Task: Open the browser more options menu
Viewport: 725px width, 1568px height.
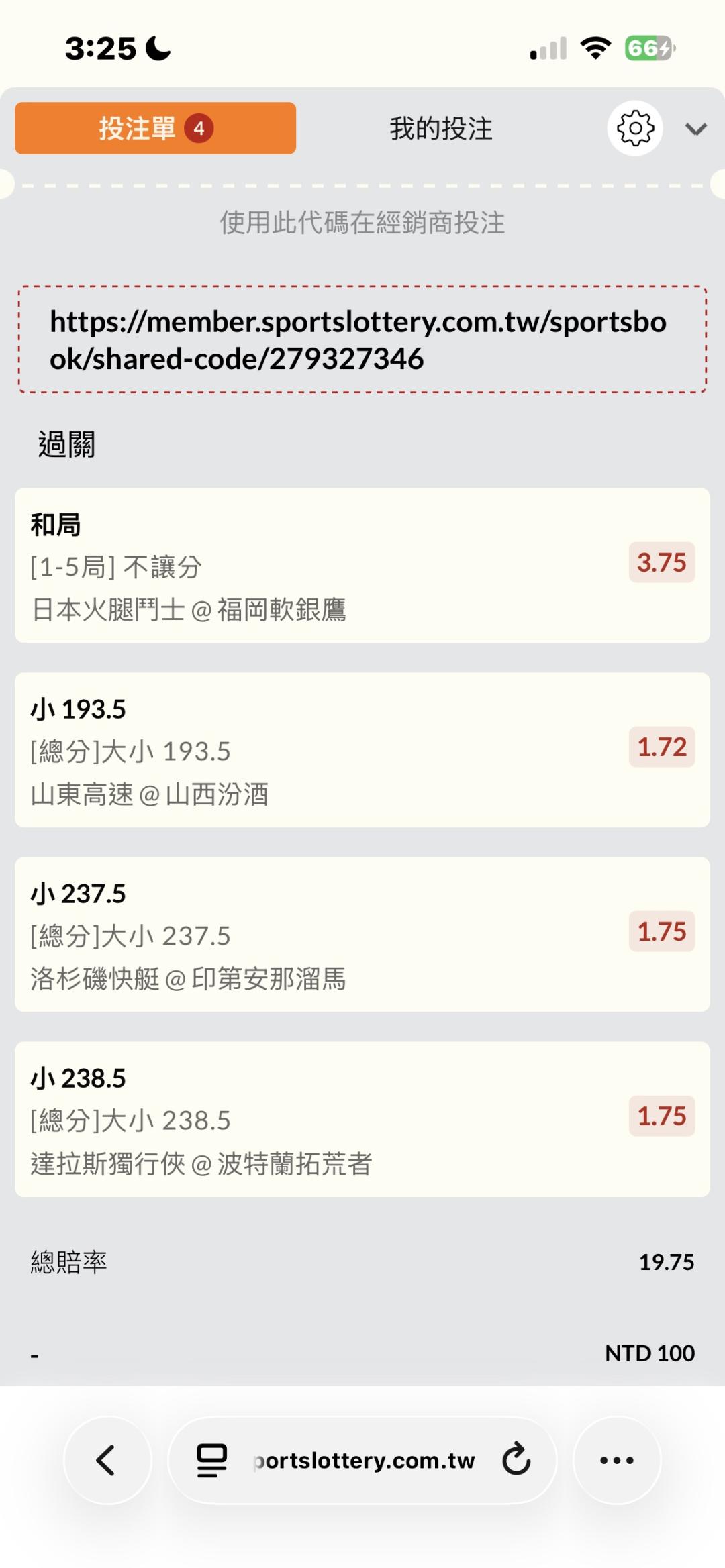Action: [616, 1460]
